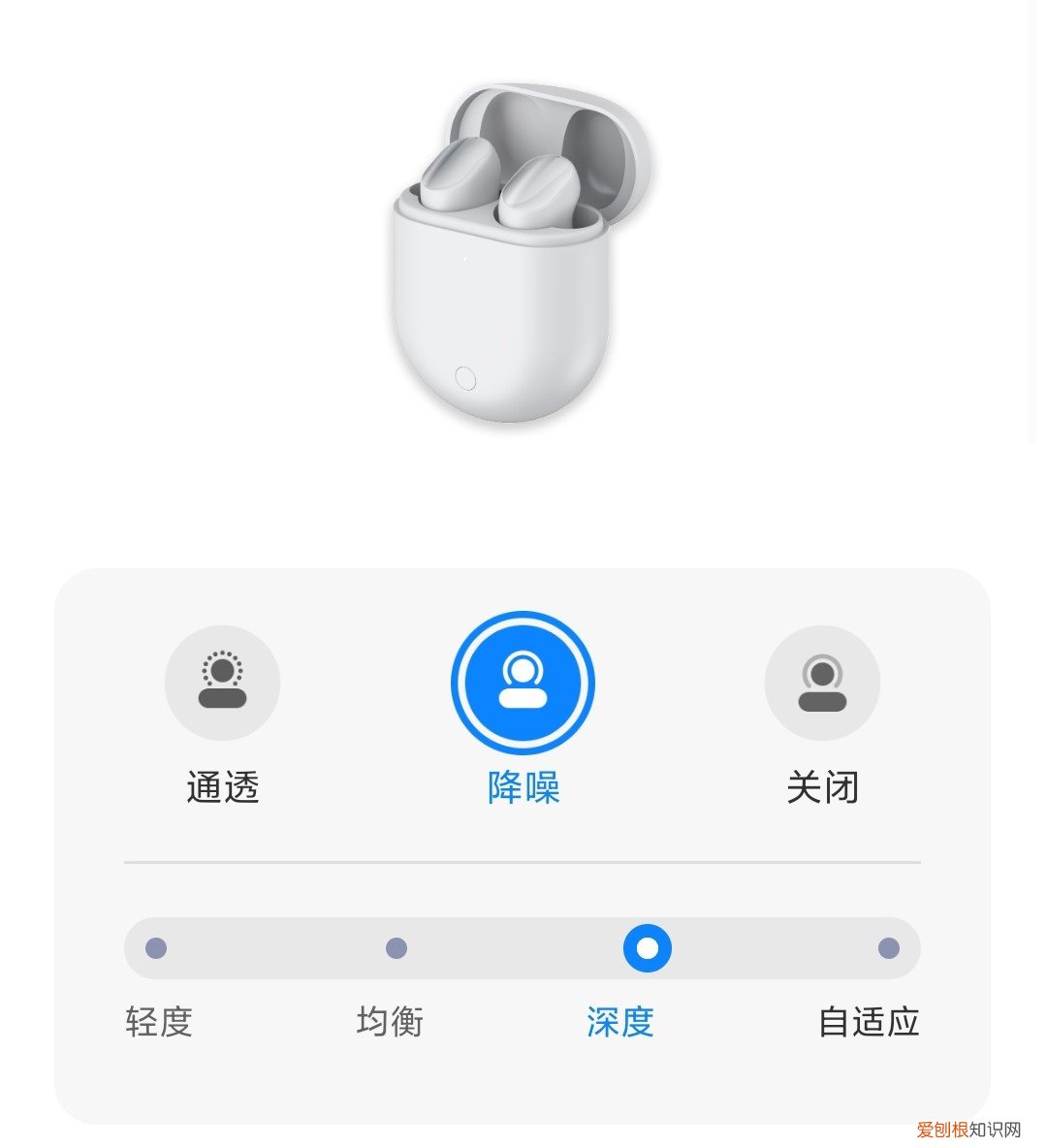
Task: Click the 轻度 light level text label
Action: 157,1021
